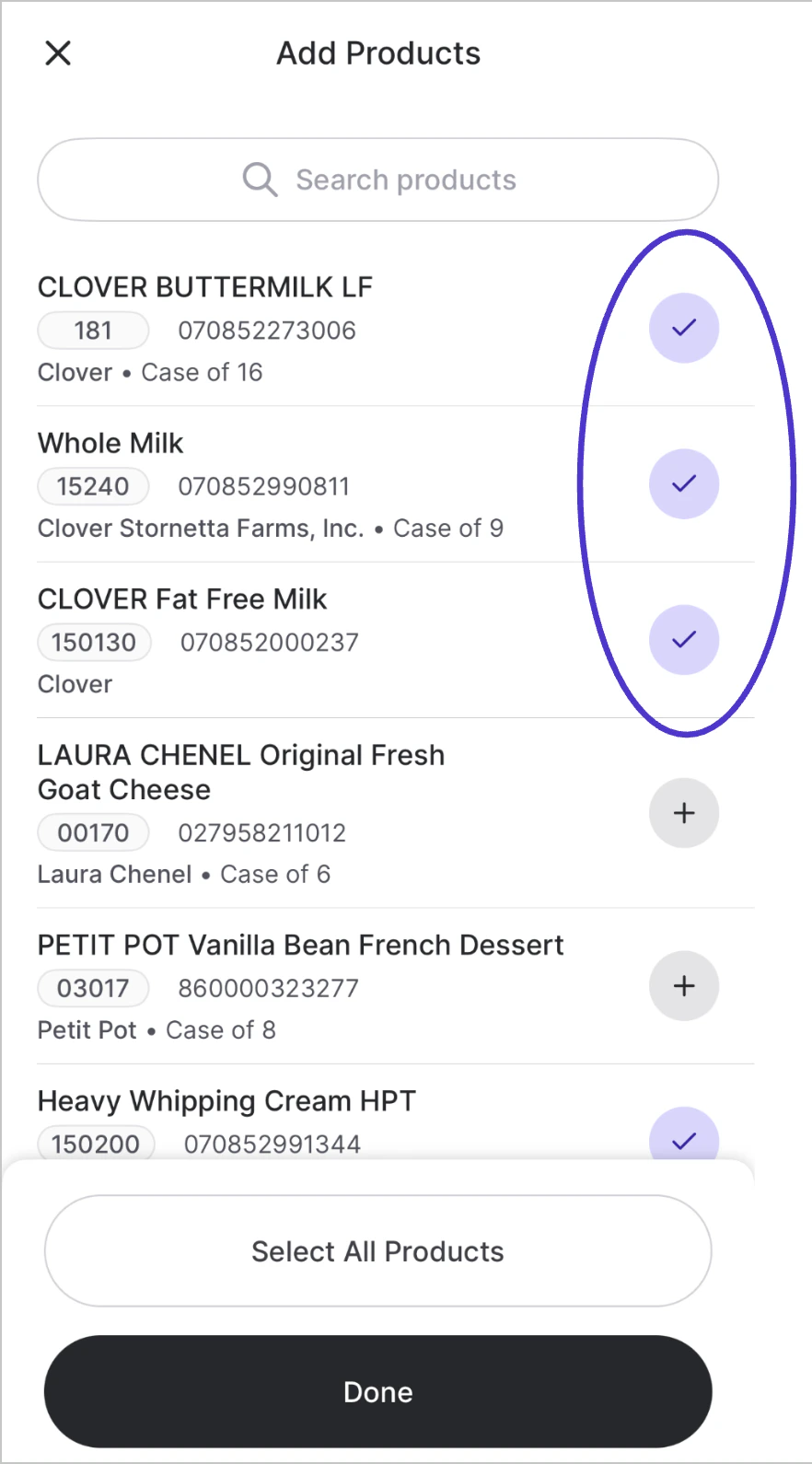
Task: Add PETIT POT Vanilla Bean French Dessert
Action: [x=683, y=986]
